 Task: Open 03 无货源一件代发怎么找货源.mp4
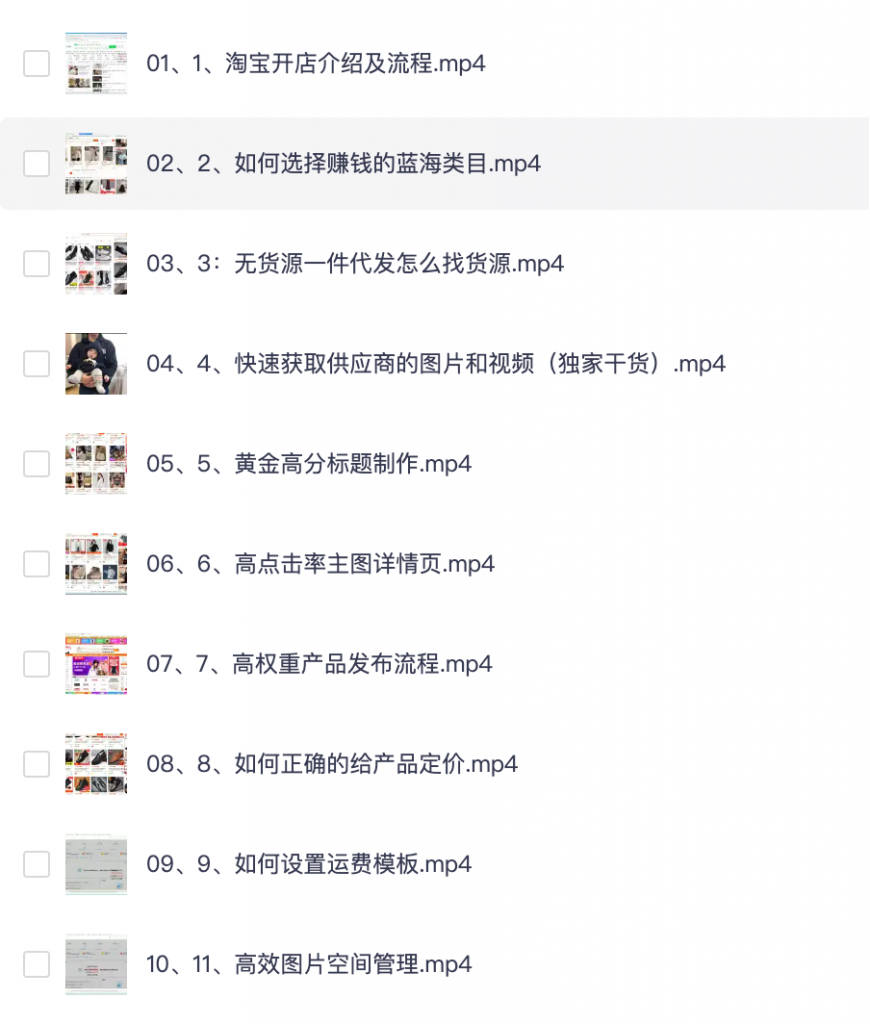355,264
